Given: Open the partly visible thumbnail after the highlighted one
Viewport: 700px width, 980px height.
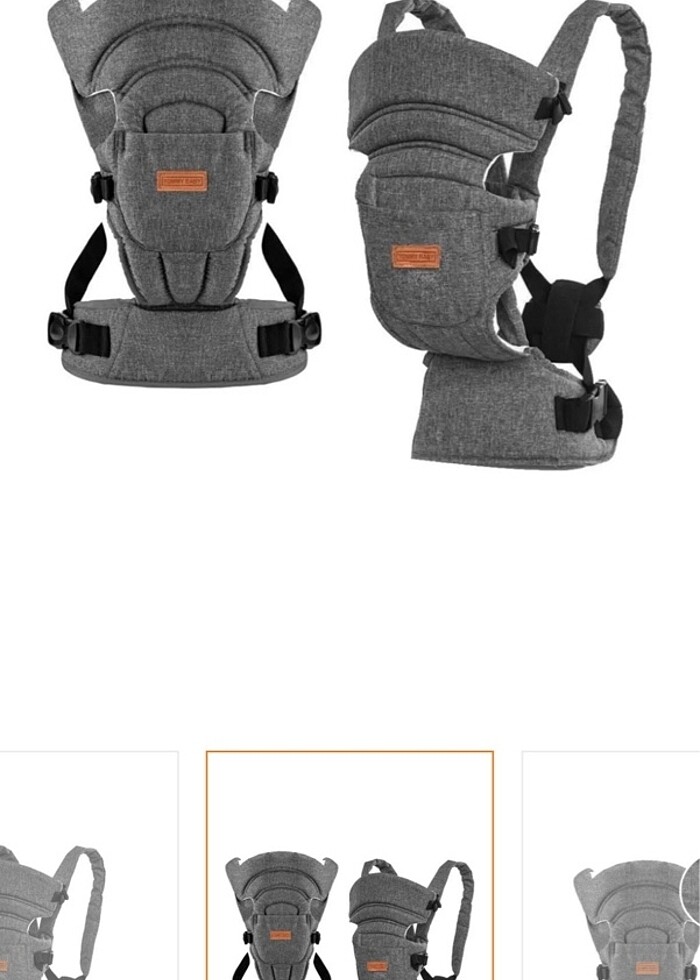Looking at the screenshot, I should coord(612,868).
